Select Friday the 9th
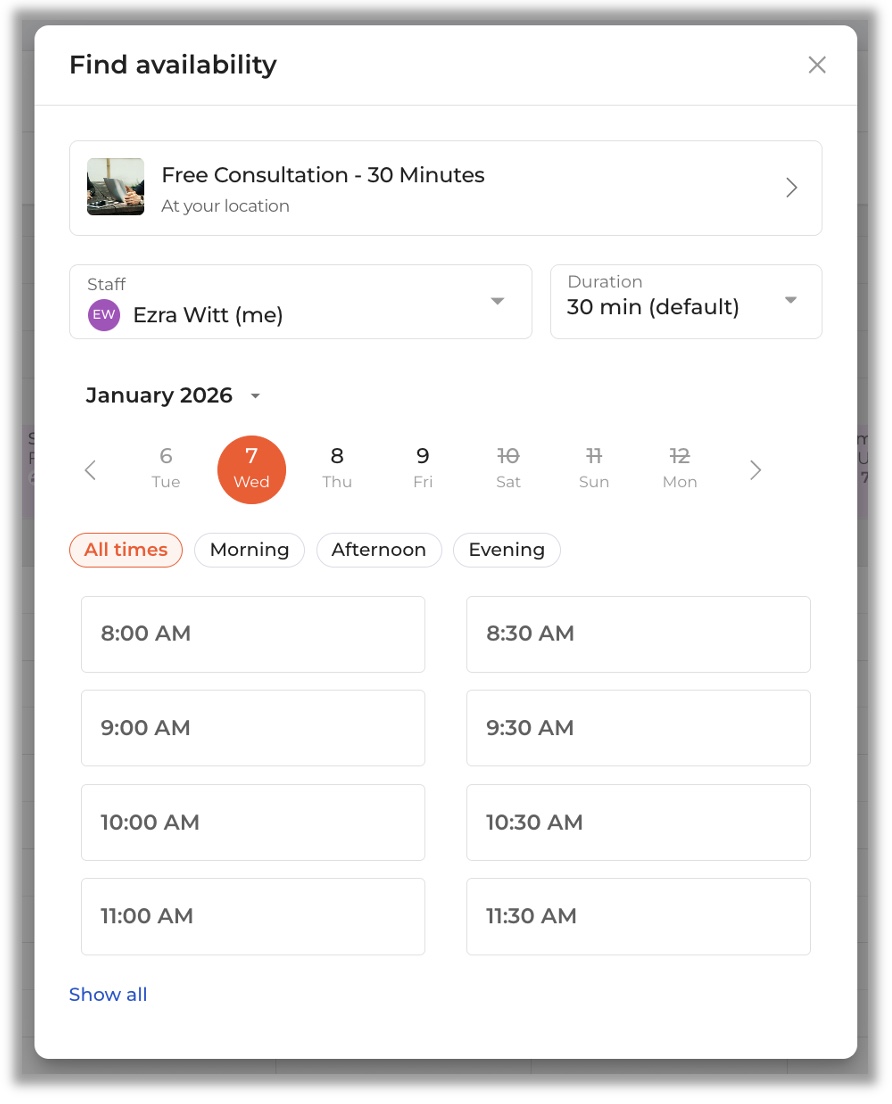892x1104 pixels. point(423,468)
